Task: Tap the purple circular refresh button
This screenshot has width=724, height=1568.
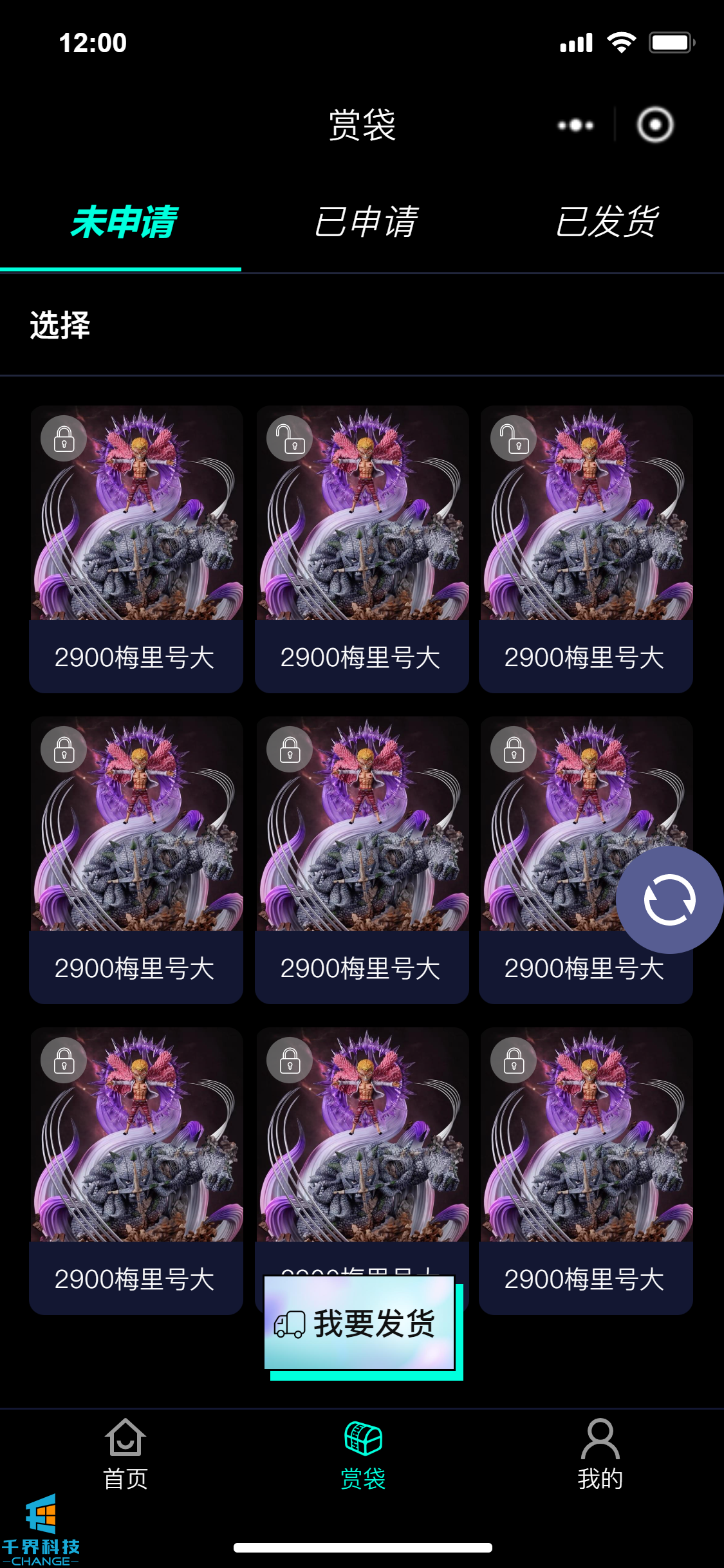Action: [669, 900]
